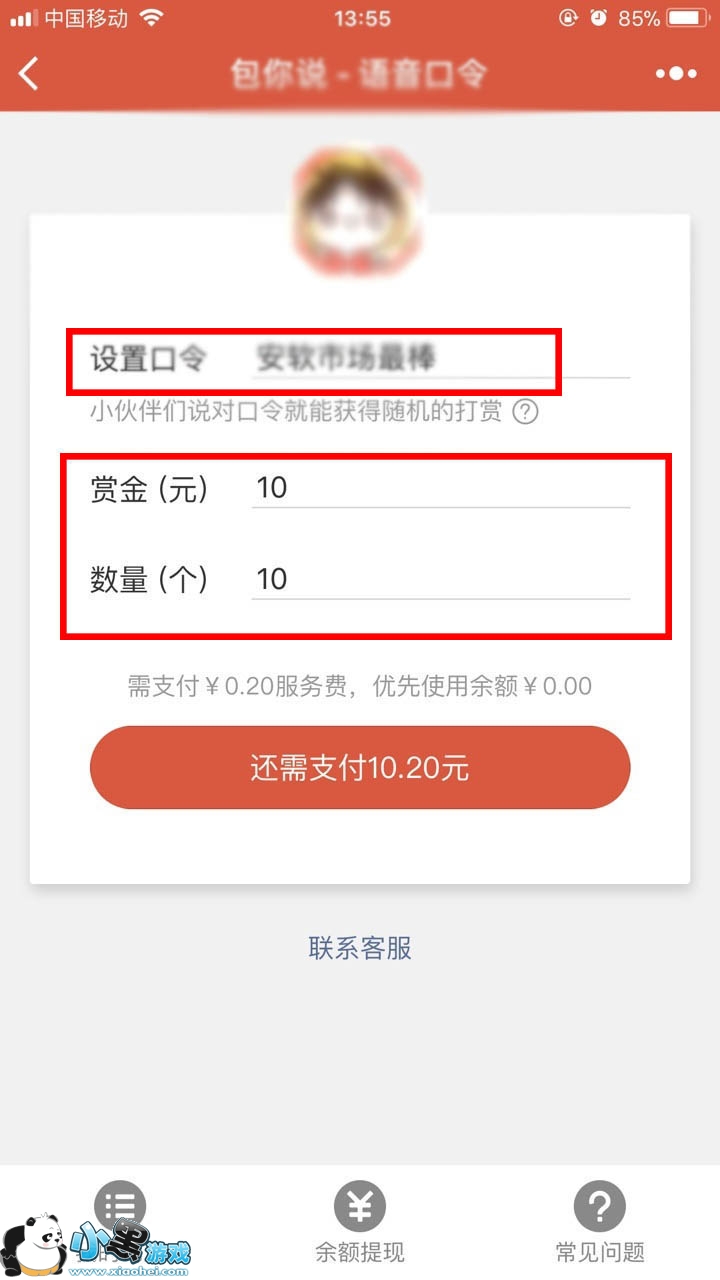Edit the 数量 (个) quantity field
This screenshot has width=720, height=1280.
(x=440, y=579)
